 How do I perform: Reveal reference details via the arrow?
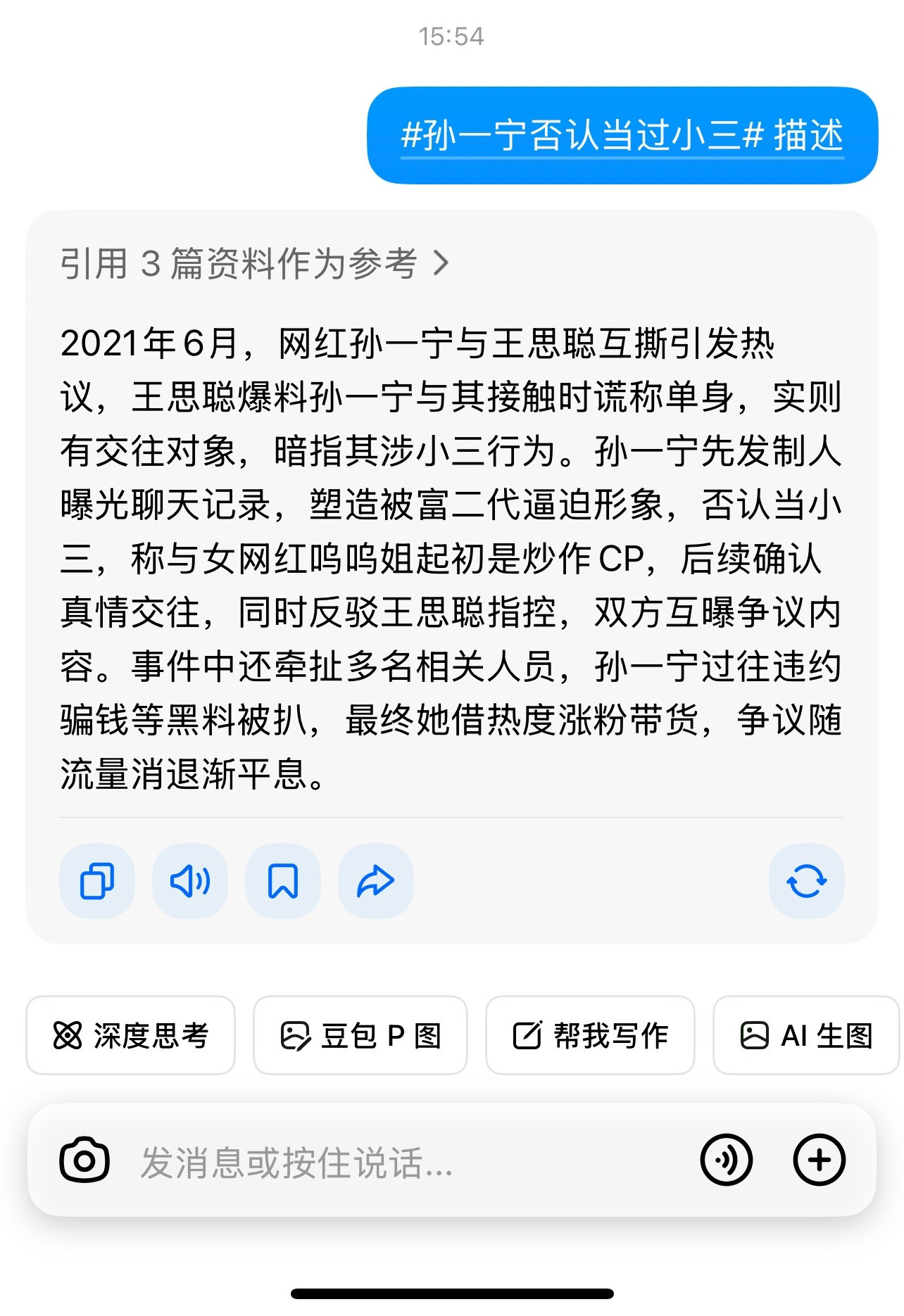[443, 264]
